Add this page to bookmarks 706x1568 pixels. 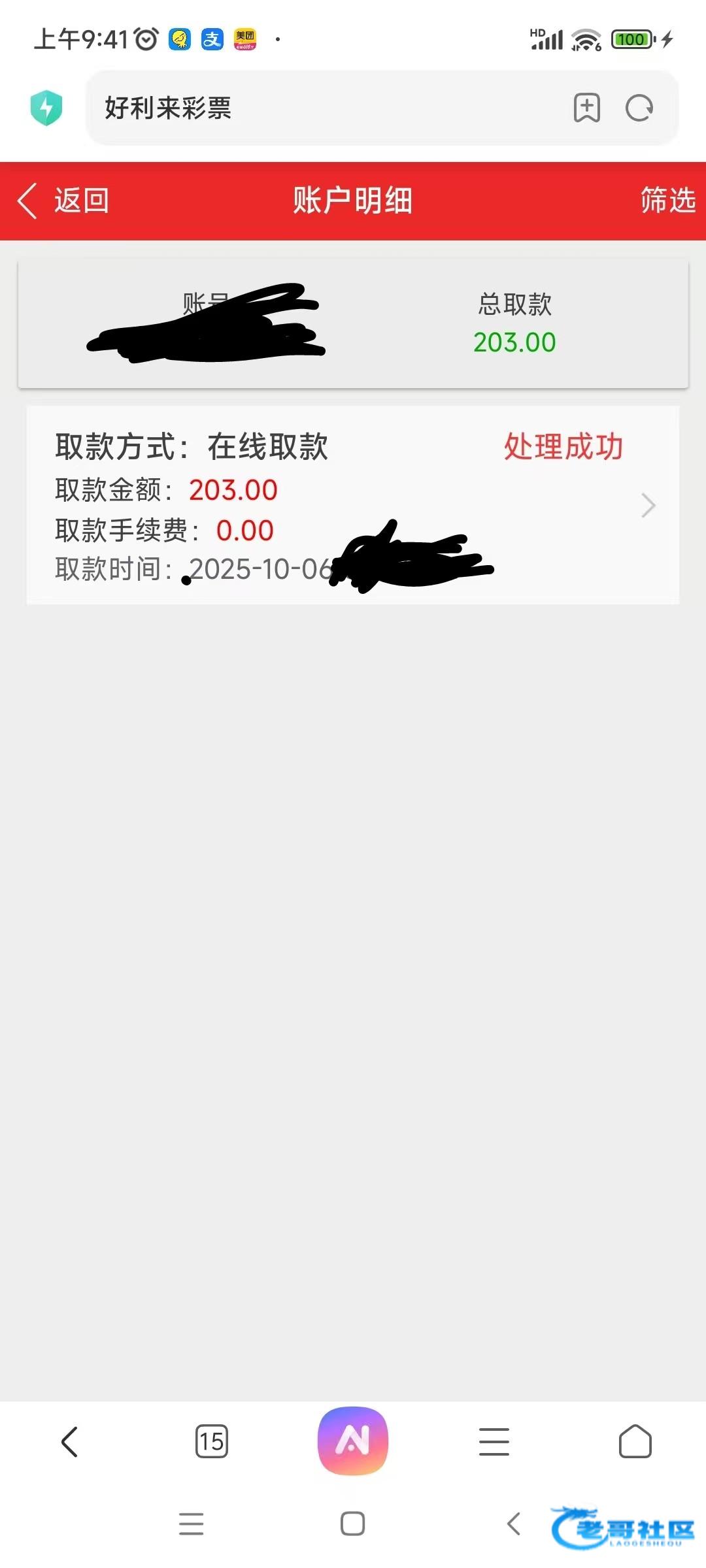pos(586,108)
